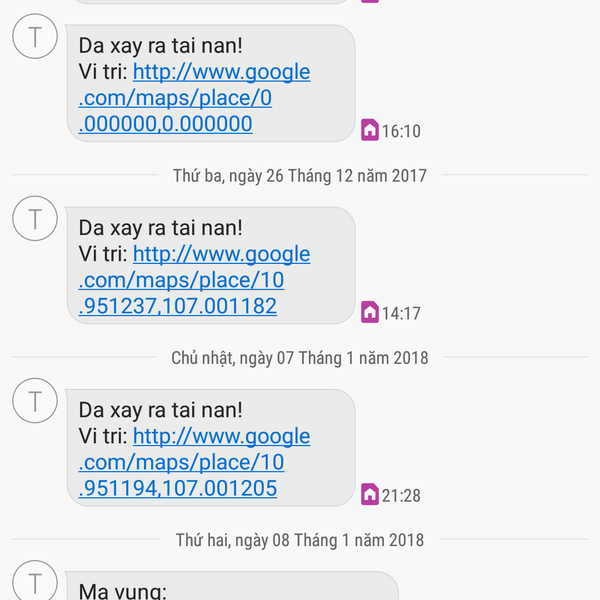Tap the contact avatar beside the 16:10 message
The width and height of the screenshot is (600, 600).
pos(37,37)
